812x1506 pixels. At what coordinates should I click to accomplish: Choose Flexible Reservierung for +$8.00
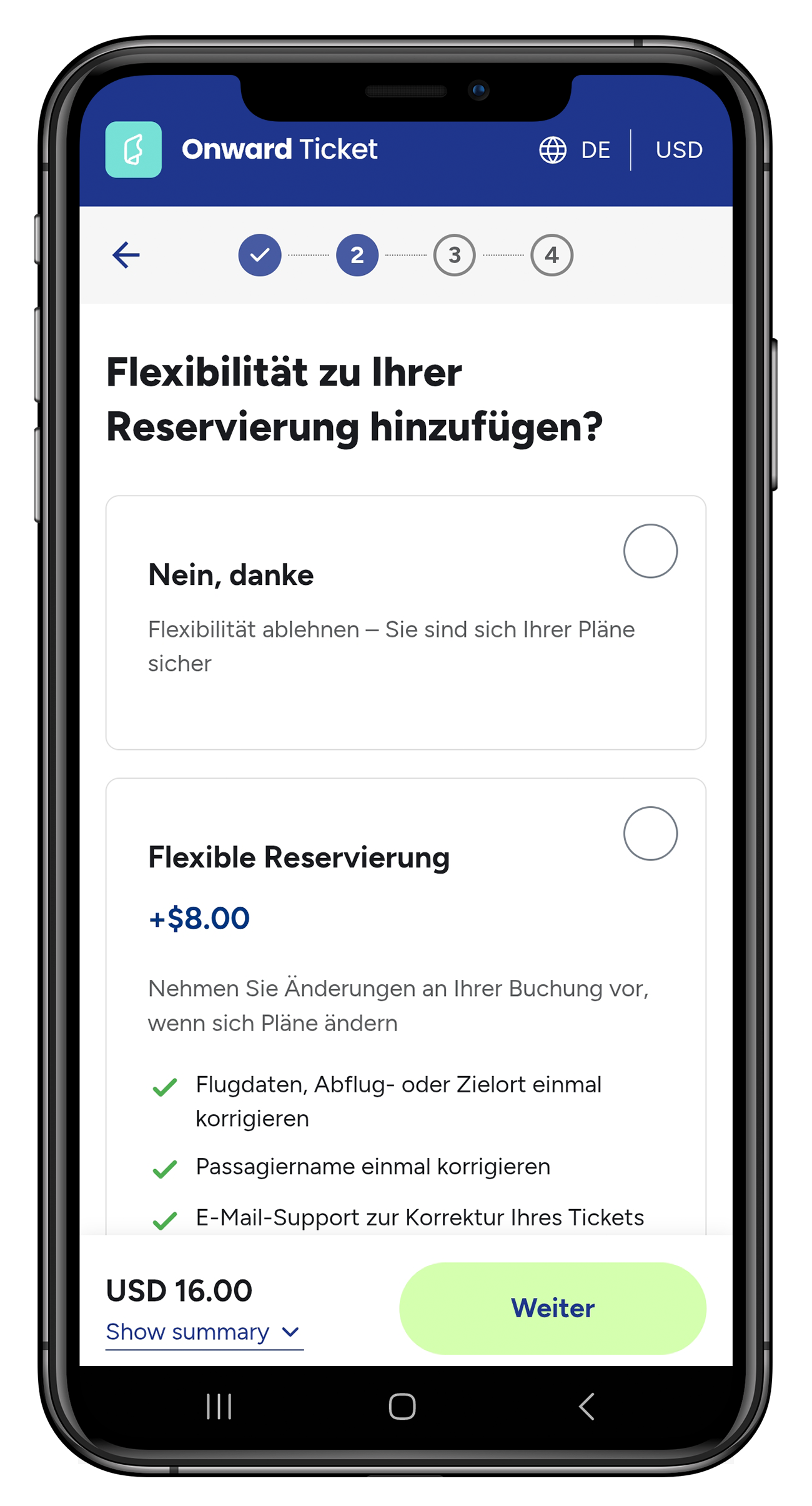650,834
